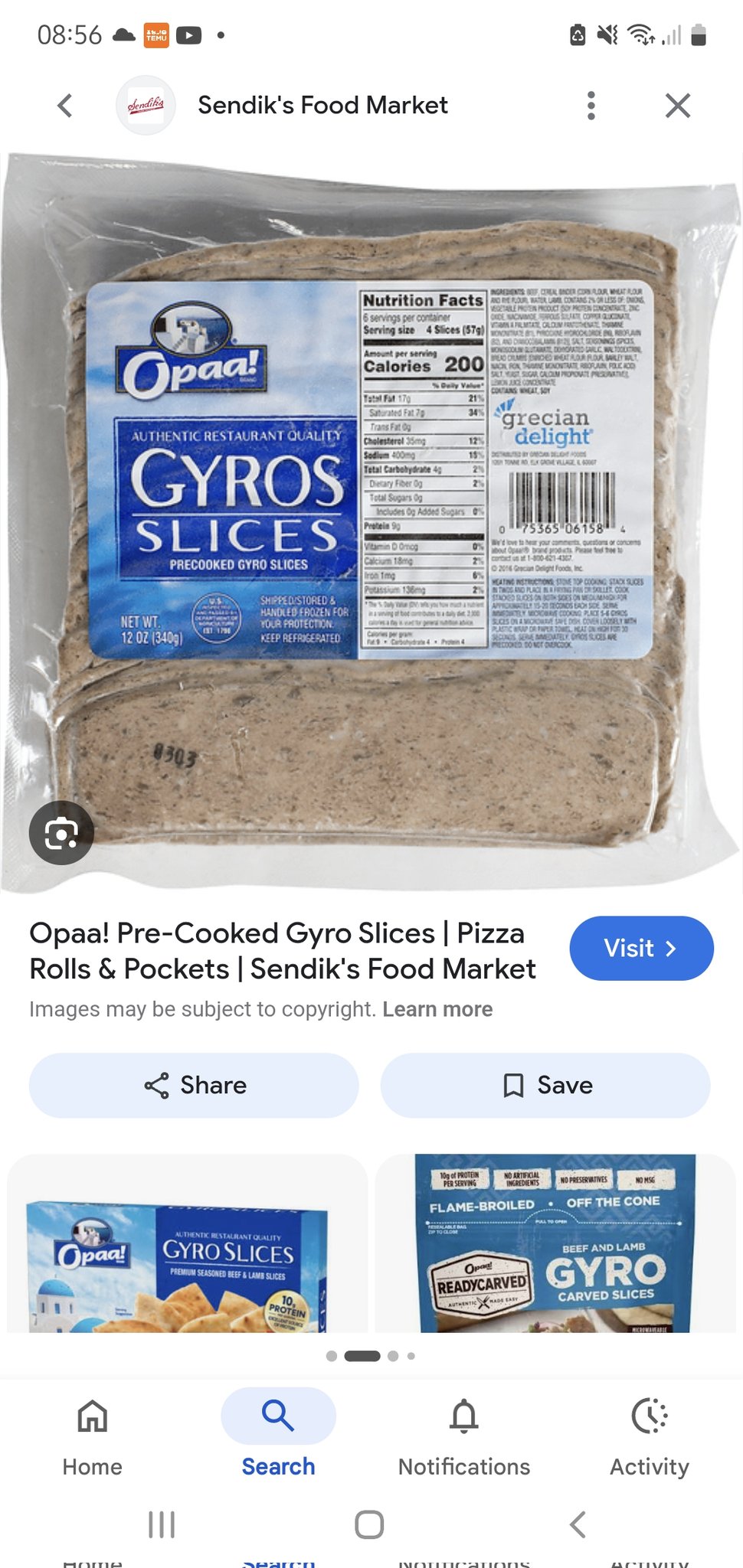Image resolution: width=743 pixels, height=1568 pixels.
Task: Open the three-dot overflow menu
Action: tap(591, 106)
